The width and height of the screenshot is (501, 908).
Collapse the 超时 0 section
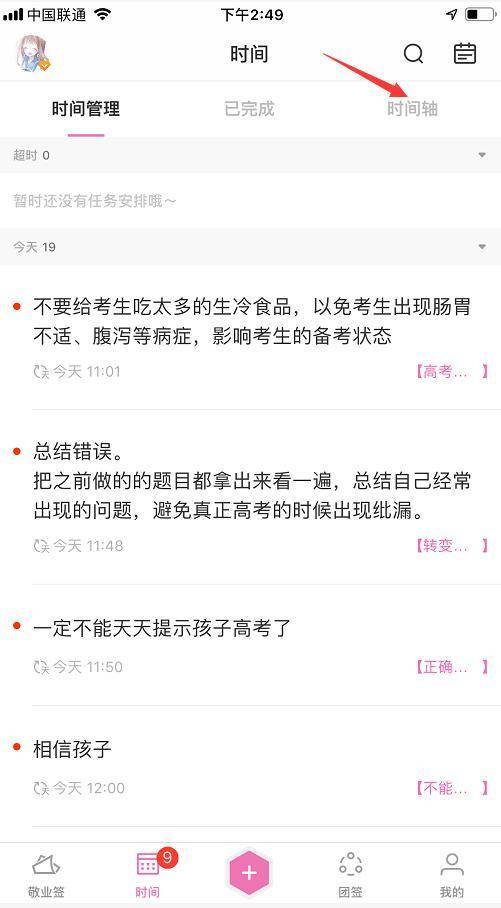coord(250,155)
